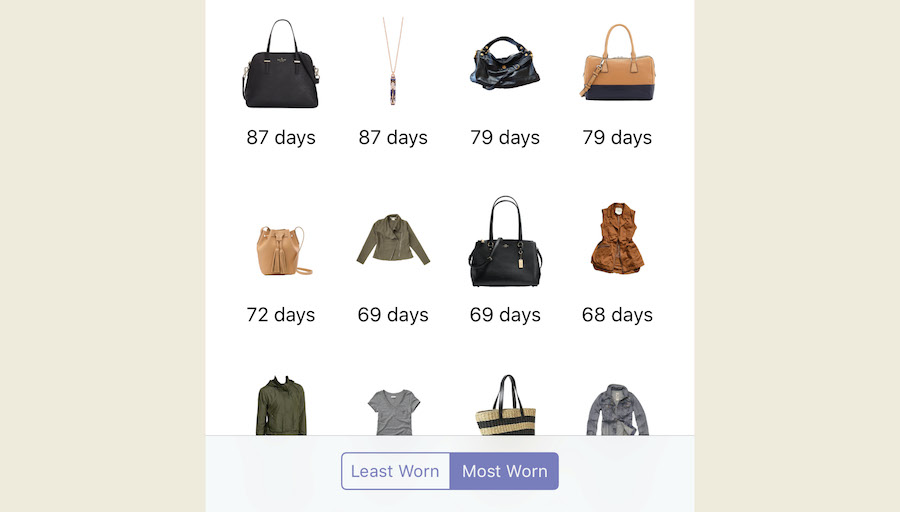Open the black handbag worn 87 days
Screen dimensions: 900x512
pos(281,66)
